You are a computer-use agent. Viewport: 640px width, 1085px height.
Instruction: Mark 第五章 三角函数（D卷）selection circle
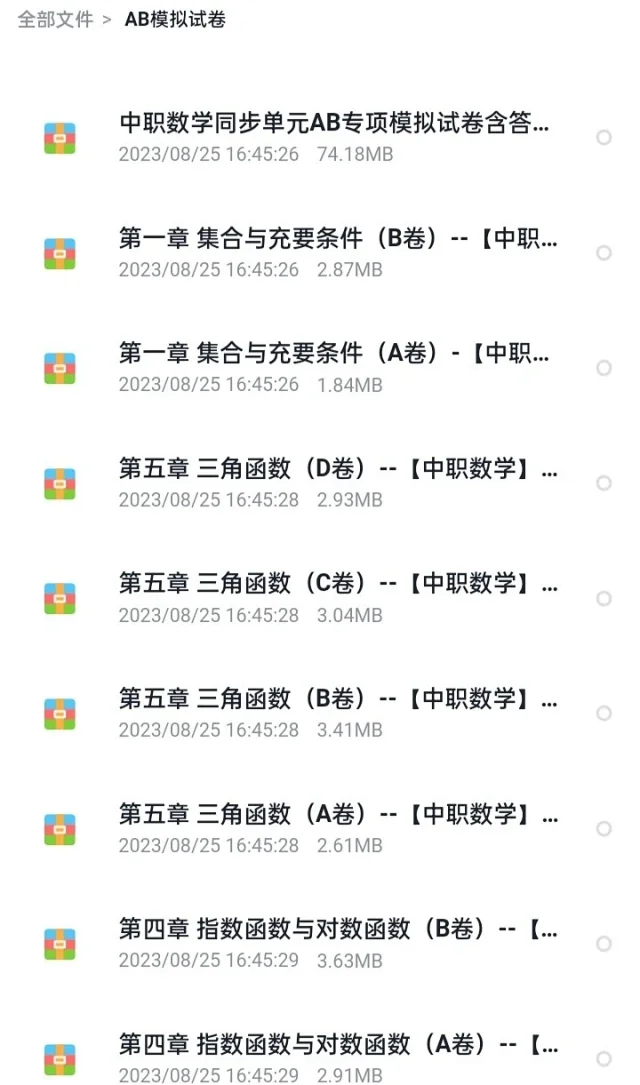(x=603, y=483)
